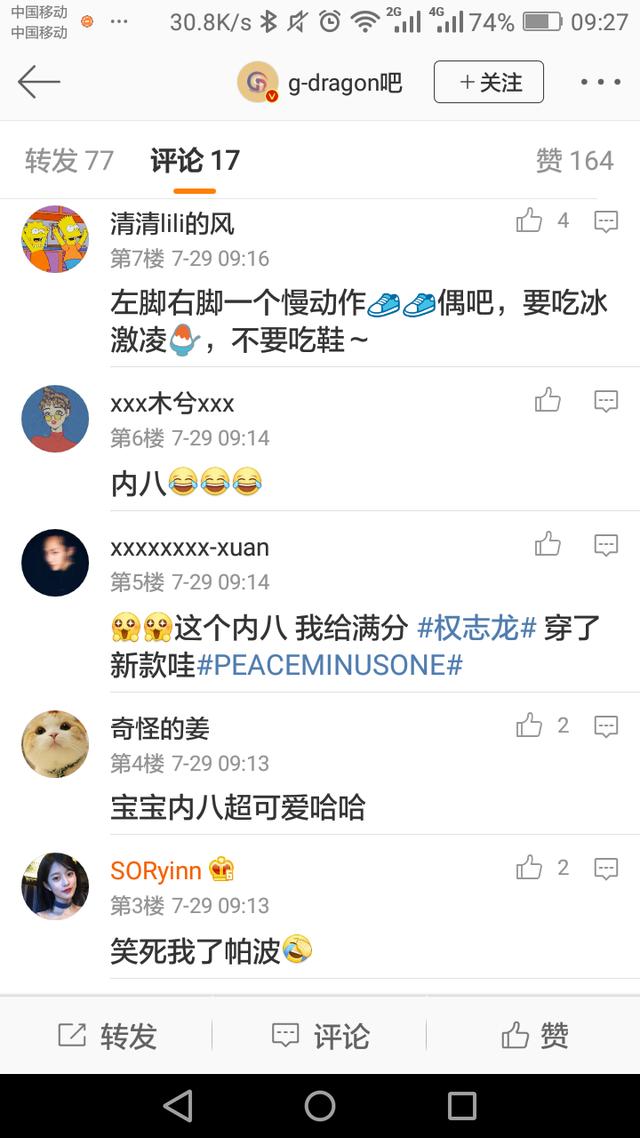The height and width of the screenshot is (1138, 640).
Task: Tap 转发 in the bottom bar
Action: click(108, 1036)
